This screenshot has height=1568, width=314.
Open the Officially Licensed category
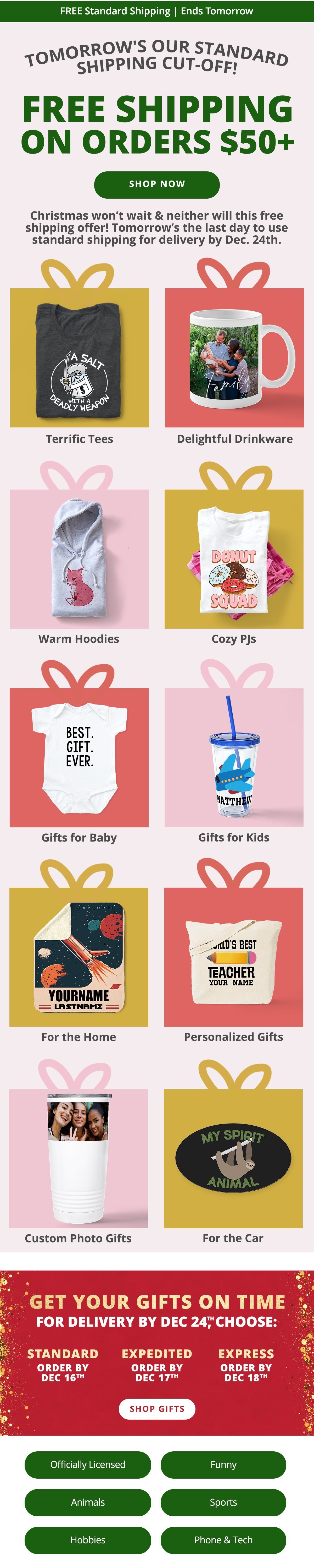point(87,1464)
